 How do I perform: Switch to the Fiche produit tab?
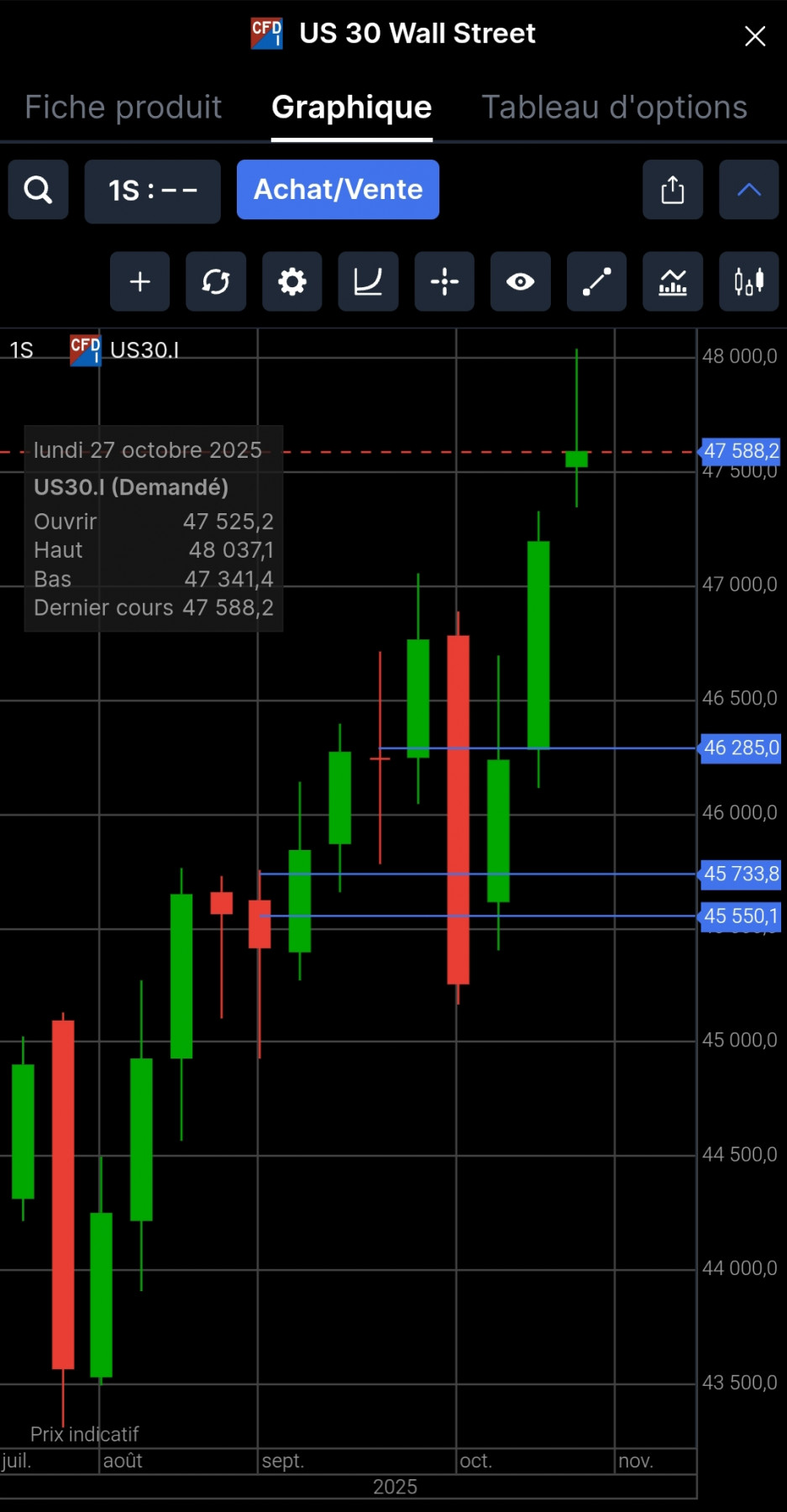tap(123, 107)
